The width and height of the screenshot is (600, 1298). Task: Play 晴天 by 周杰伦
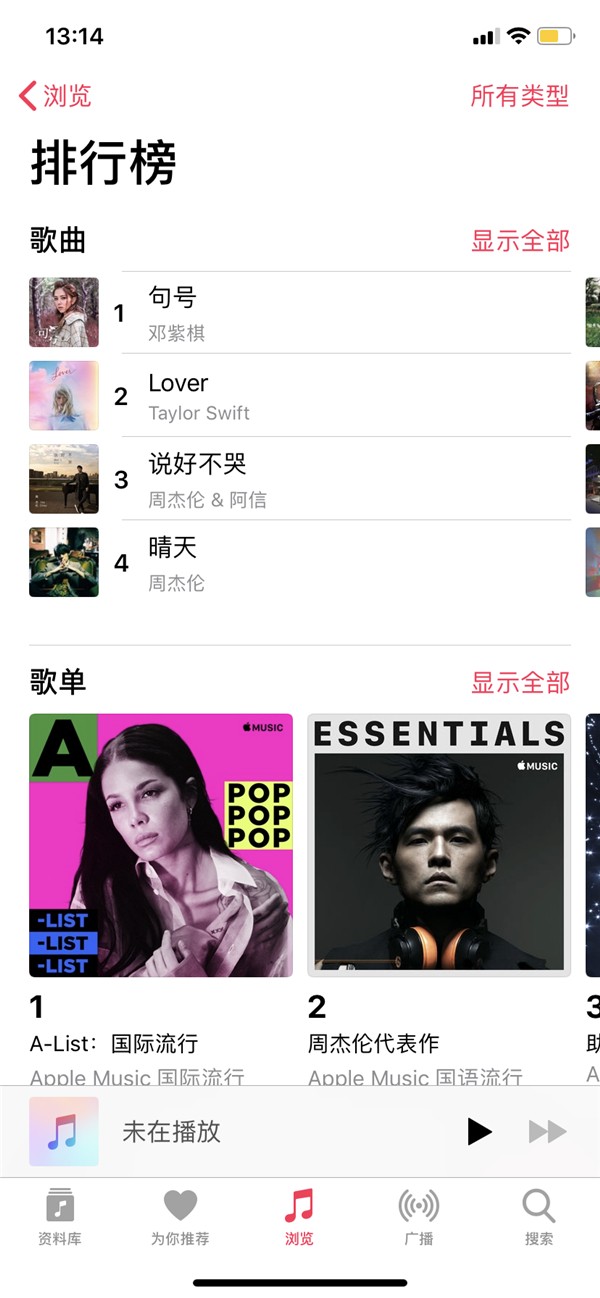[x=300, y=562]
